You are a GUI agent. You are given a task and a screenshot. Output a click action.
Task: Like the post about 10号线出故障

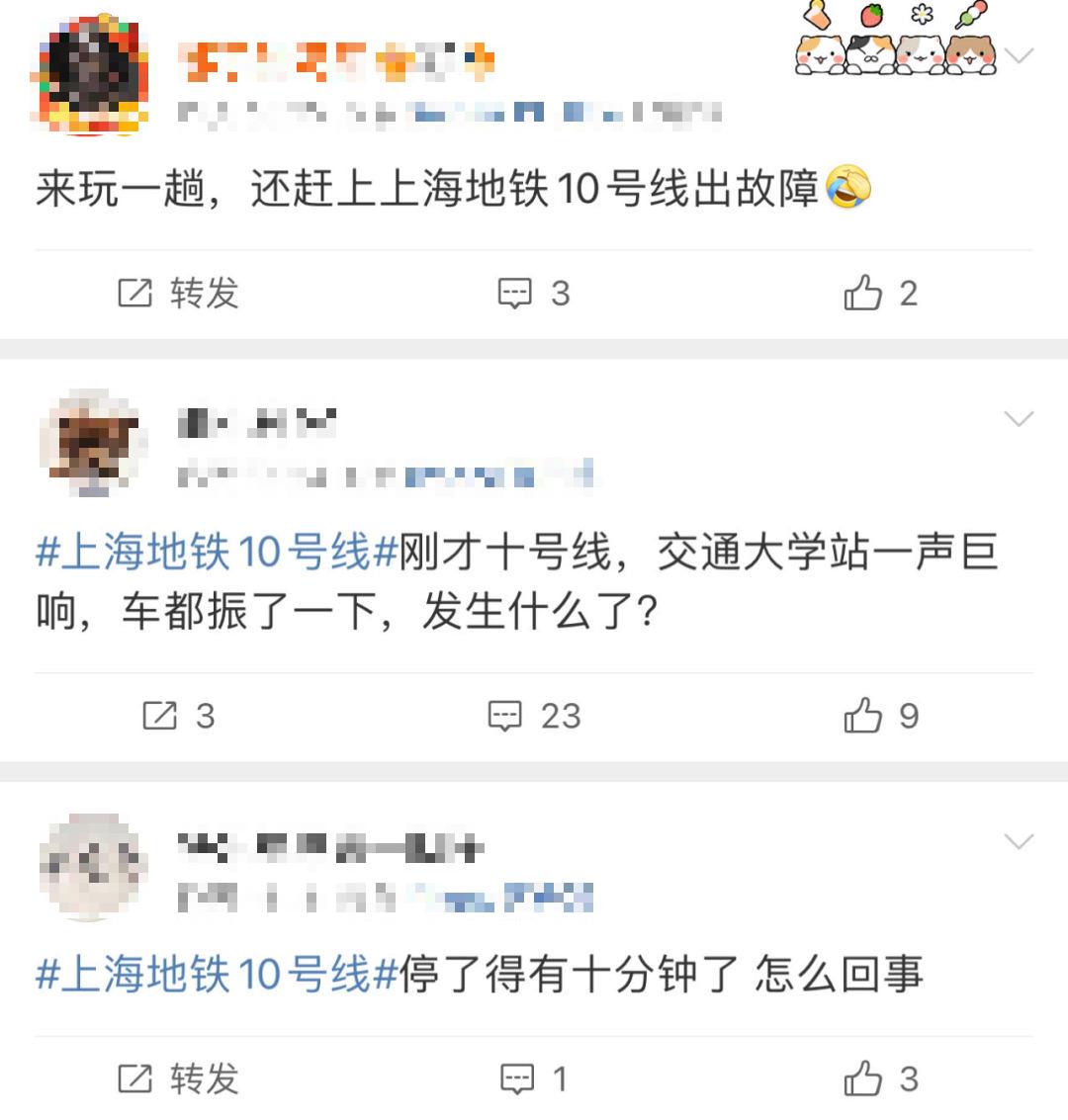pyautogui.click(x=880, y=294)
